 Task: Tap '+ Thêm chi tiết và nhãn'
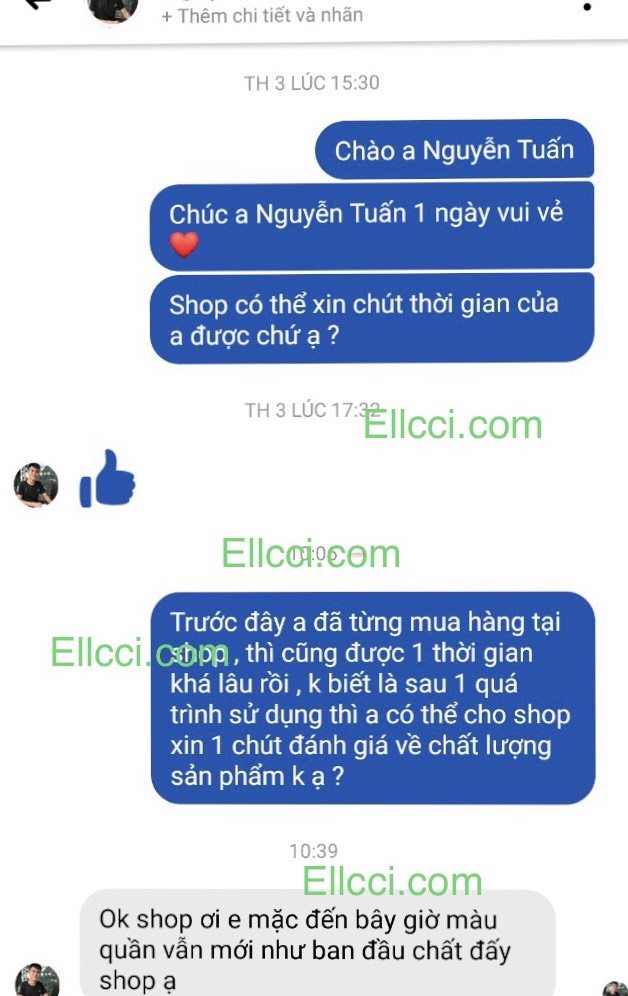click(x=262, y=16)
